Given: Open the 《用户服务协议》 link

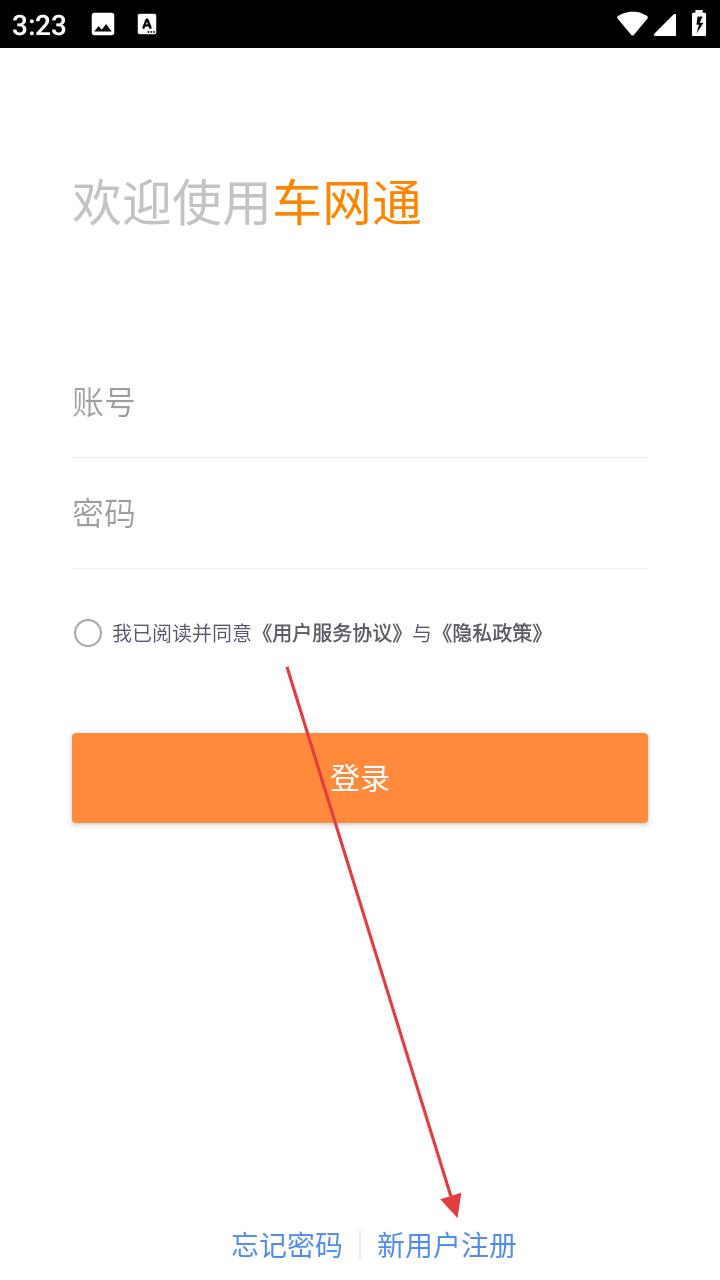Looking at the screenshot, I should pos(333,633).
